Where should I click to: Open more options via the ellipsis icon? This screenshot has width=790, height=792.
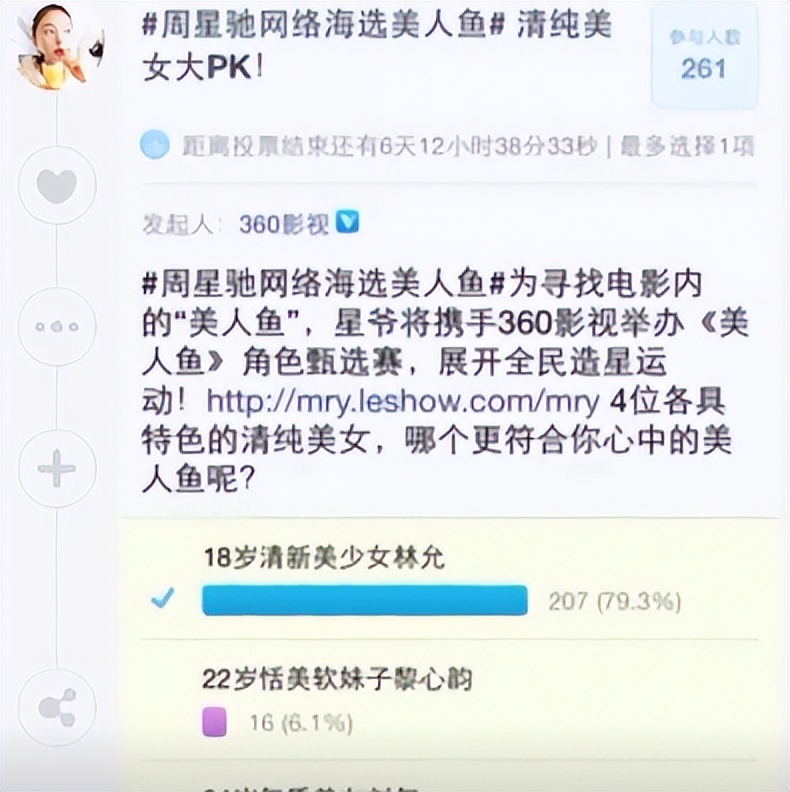(57, 324)
